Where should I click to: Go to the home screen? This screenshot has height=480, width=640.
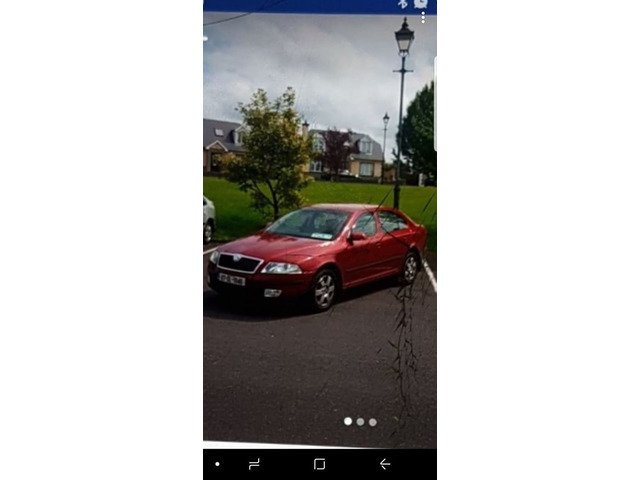click(x=319, y=464)
